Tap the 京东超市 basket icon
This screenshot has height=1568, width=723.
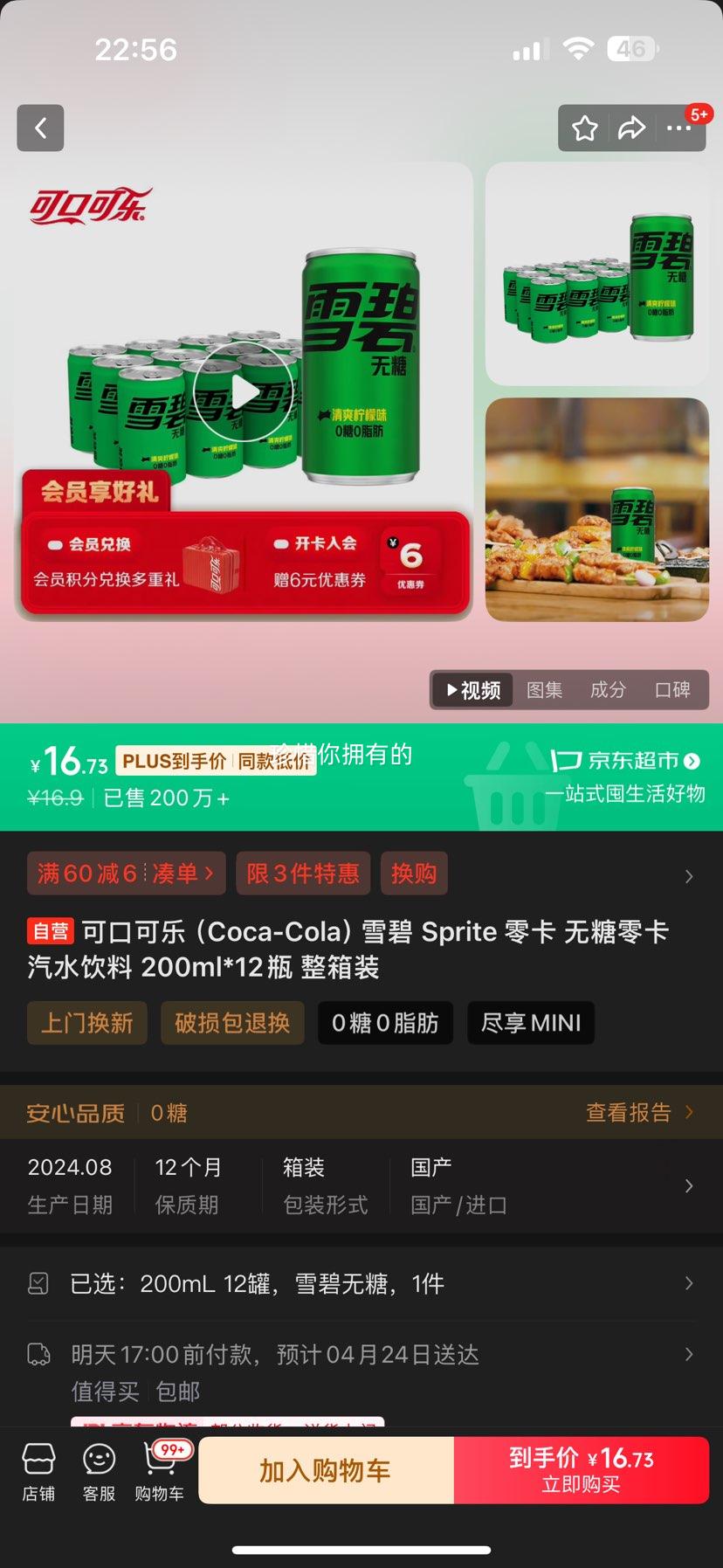[x=566, y=761]
